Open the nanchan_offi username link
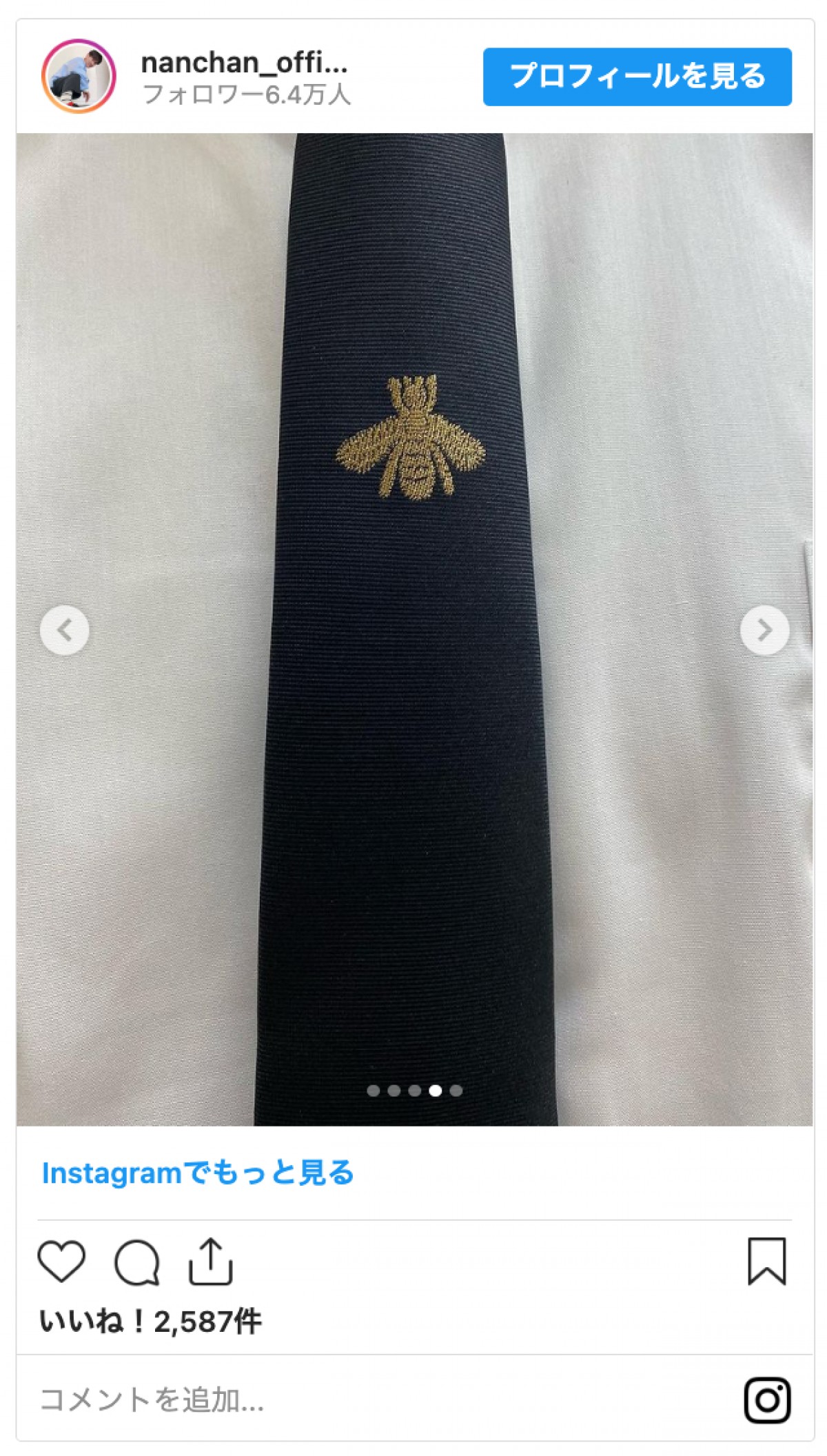827x1456 pixels. [244, 63]
